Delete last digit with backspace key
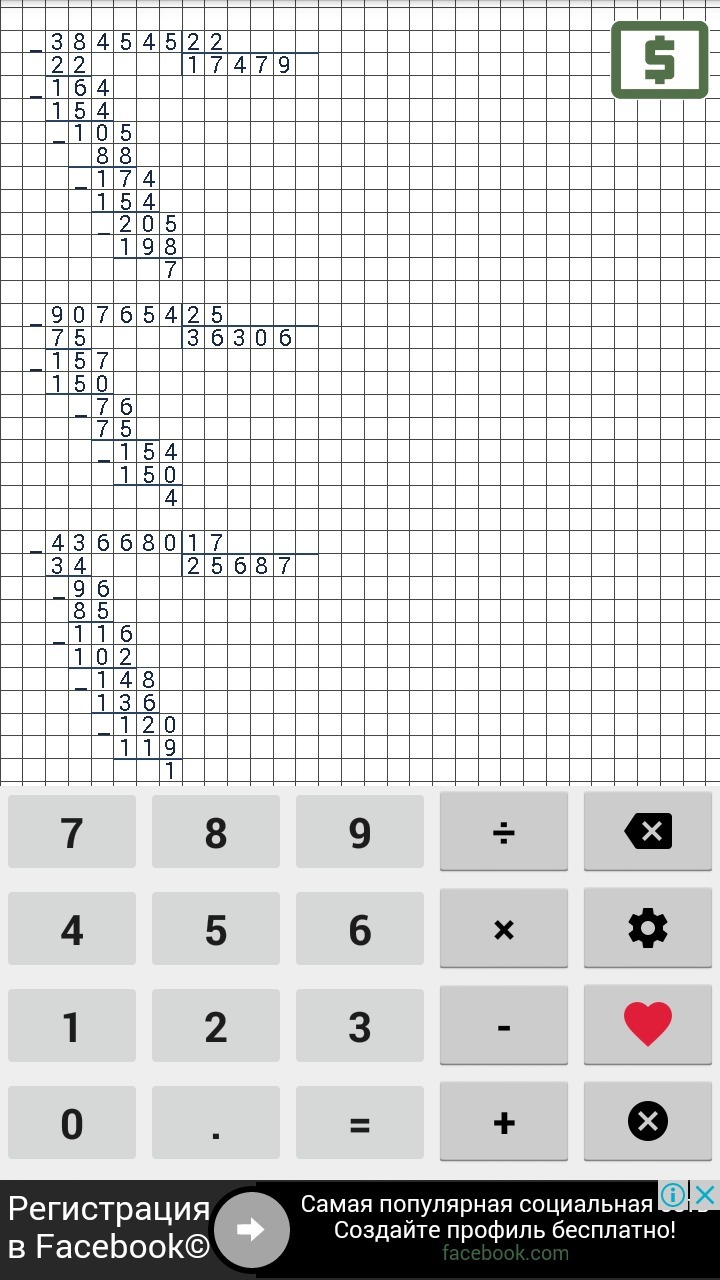This screenshot has width=720, height=1280. pyautogui.click(x=648, y=832)
